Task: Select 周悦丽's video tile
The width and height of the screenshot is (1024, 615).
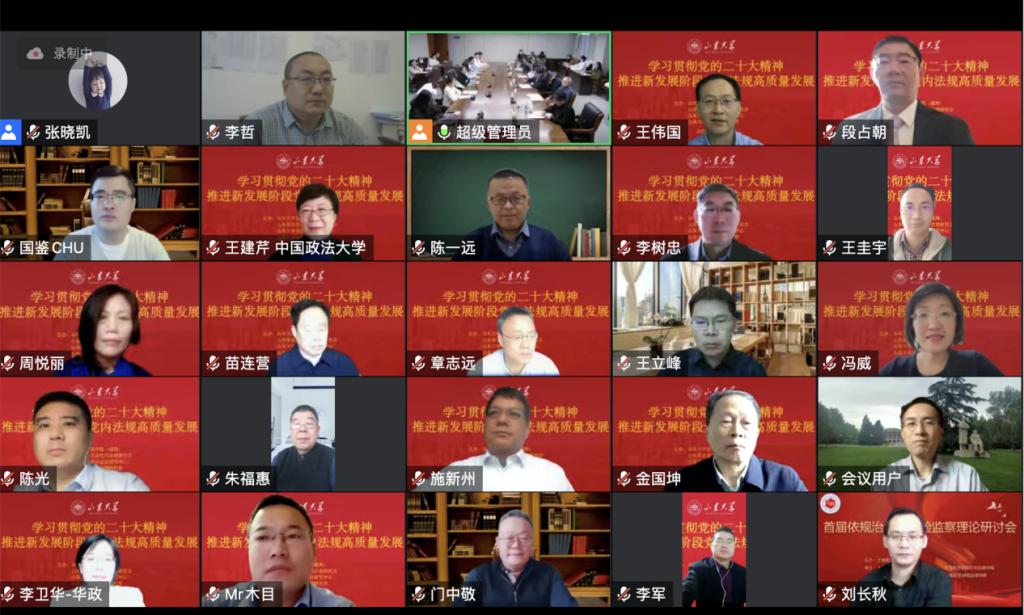Action: coord(100,318)
